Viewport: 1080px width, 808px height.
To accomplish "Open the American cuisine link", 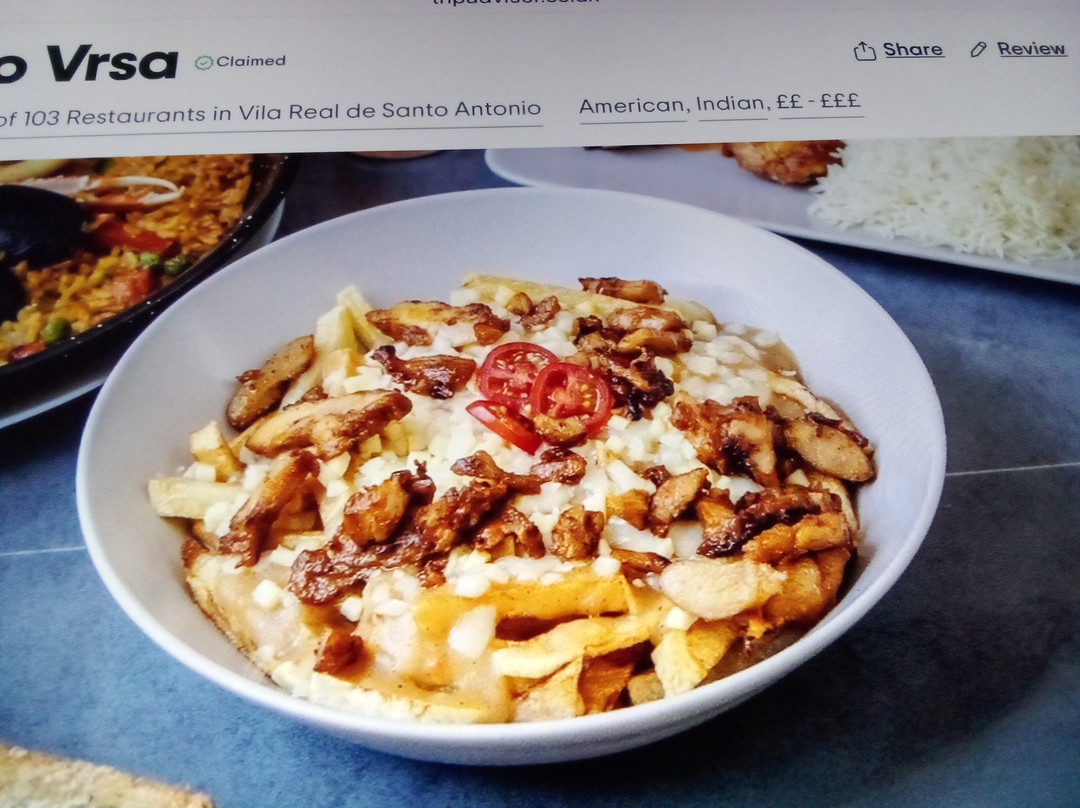I will coord(632,105).
